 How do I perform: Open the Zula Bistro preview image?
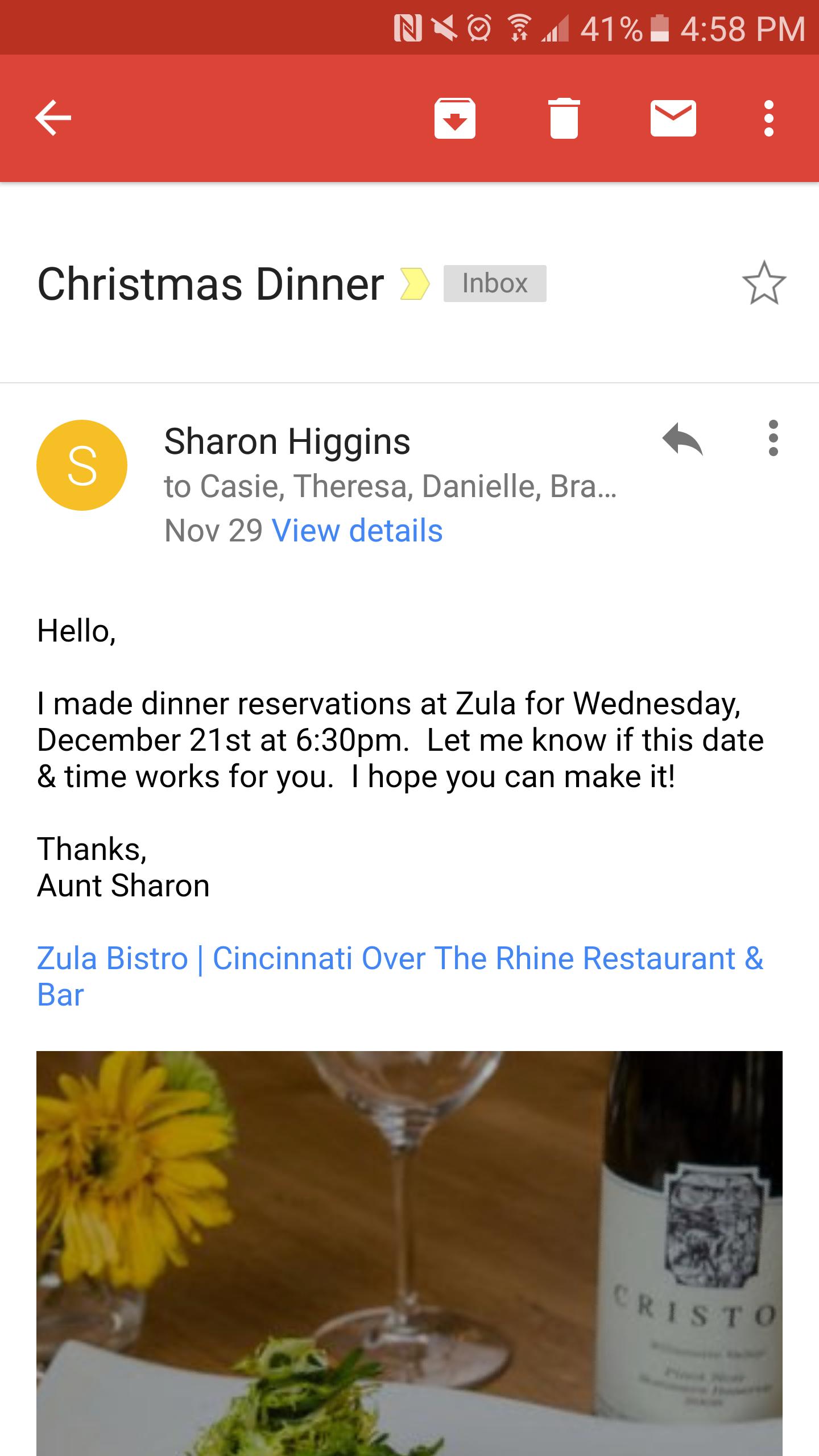click(409, 1251)
